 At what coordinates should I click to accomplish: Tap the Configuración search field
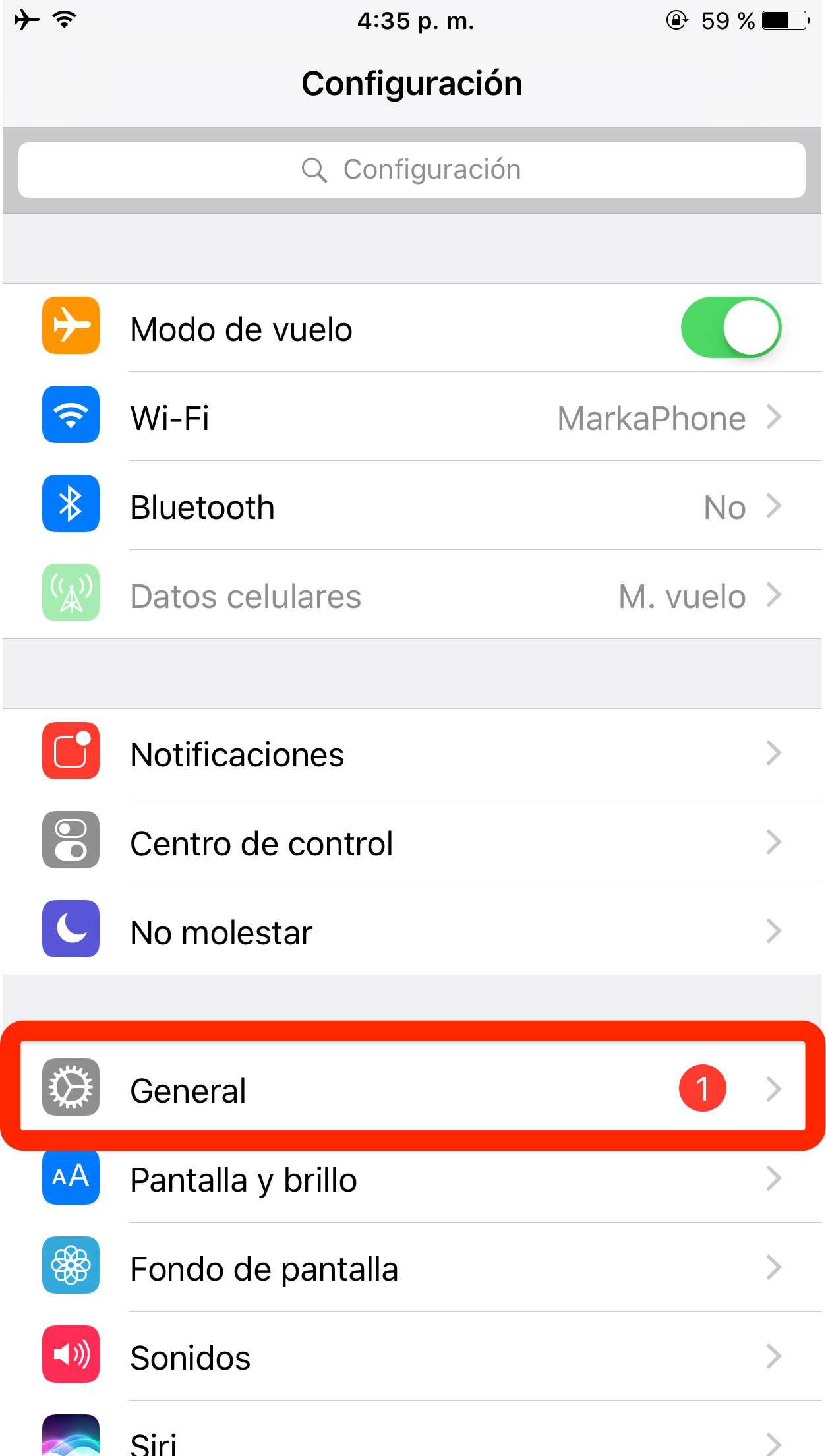(x=412, y=170)
